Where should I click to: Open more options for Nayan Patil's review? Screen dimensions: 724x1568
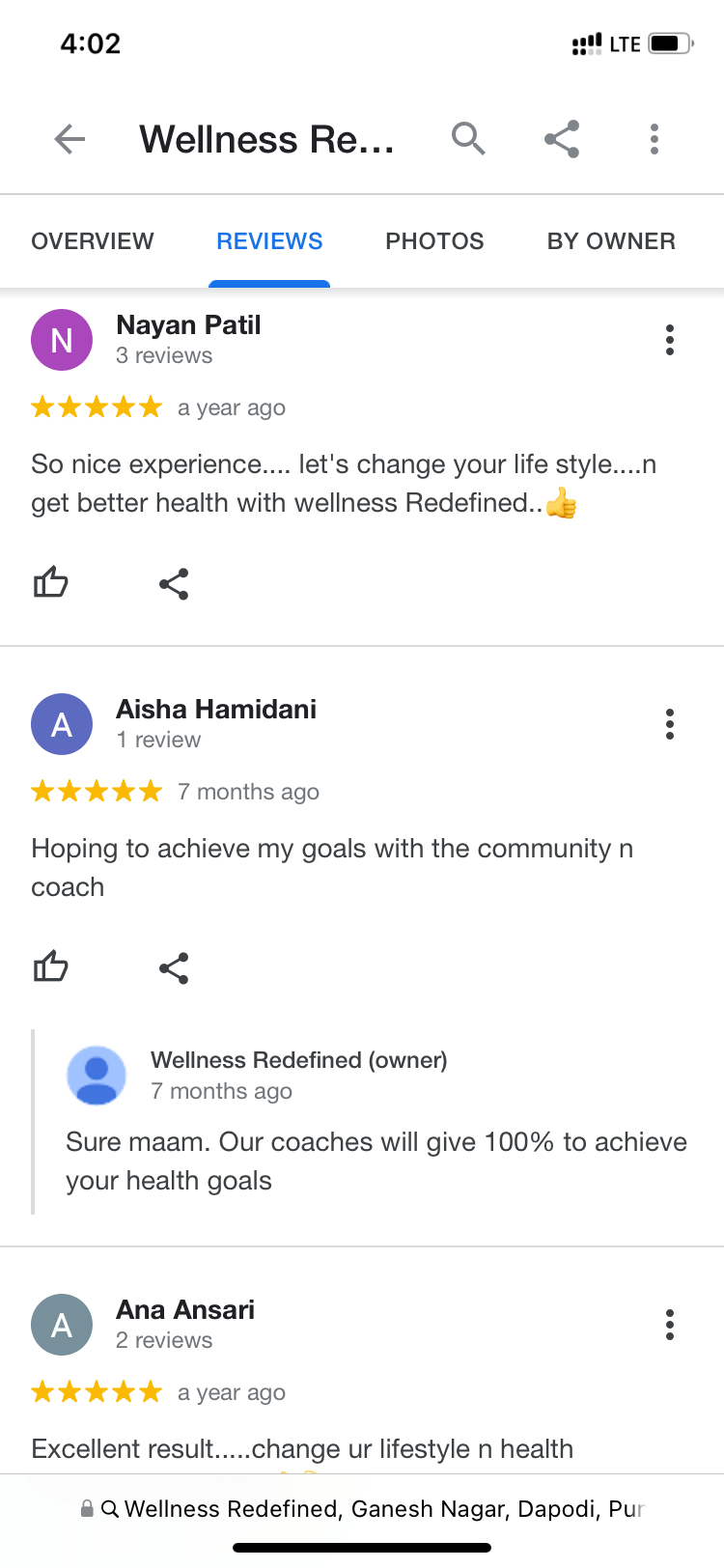tap(669, 340)
